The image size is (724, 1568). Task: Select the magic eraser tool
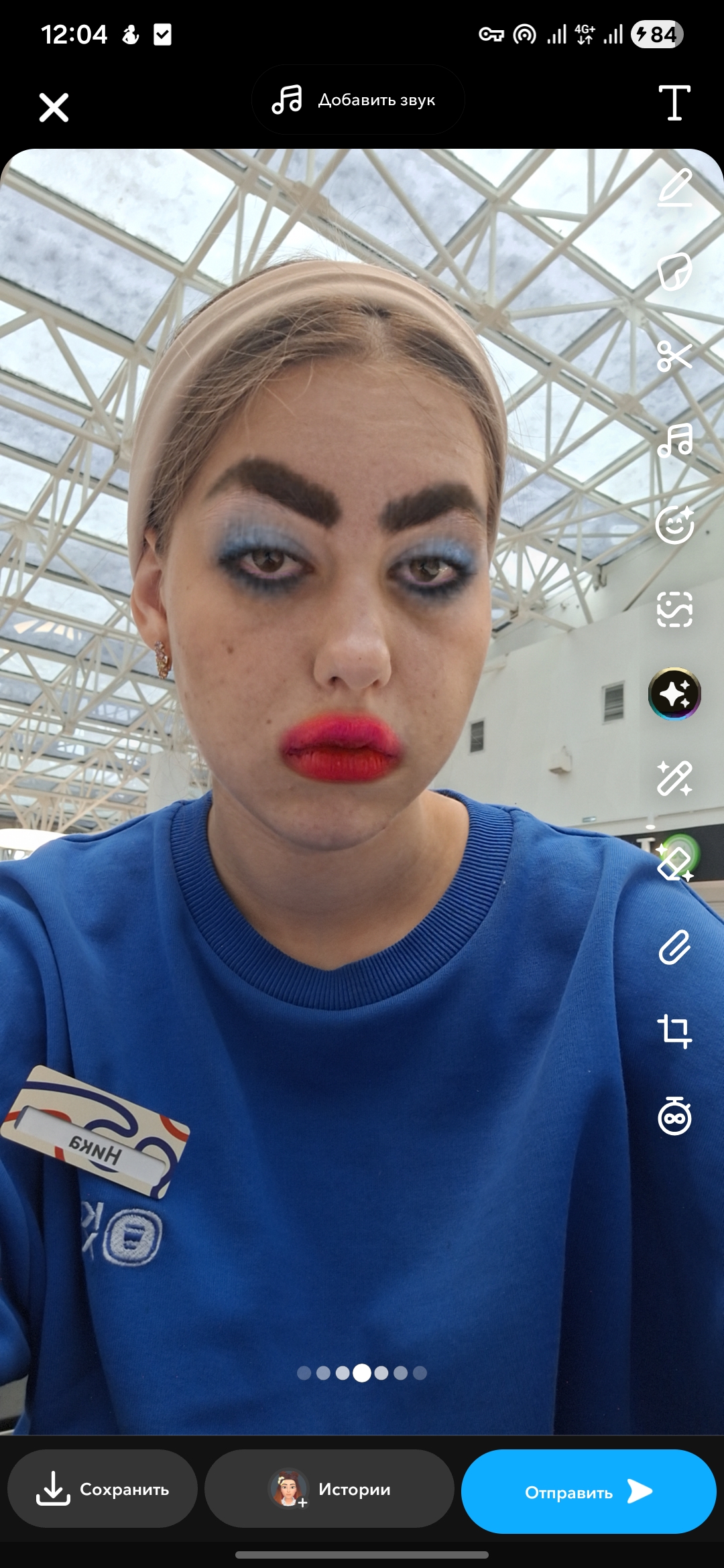tap(674, 862)
